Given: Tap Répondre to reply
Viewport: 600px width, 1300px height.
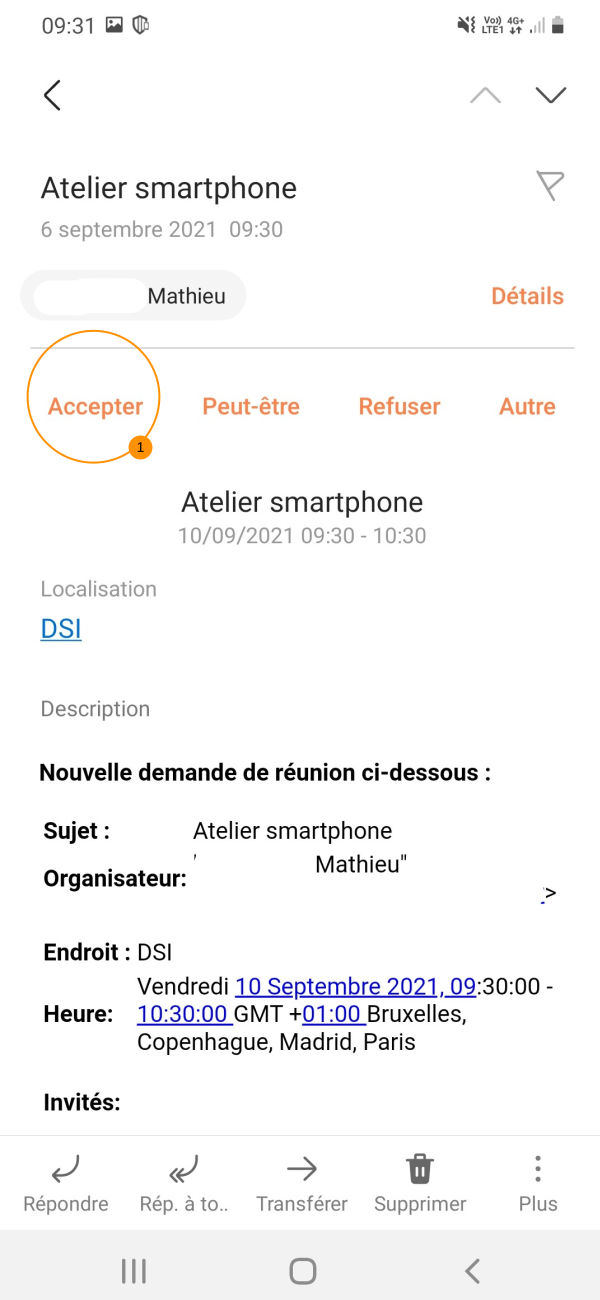Looking at the screenshot, I should click(66, 1183).
